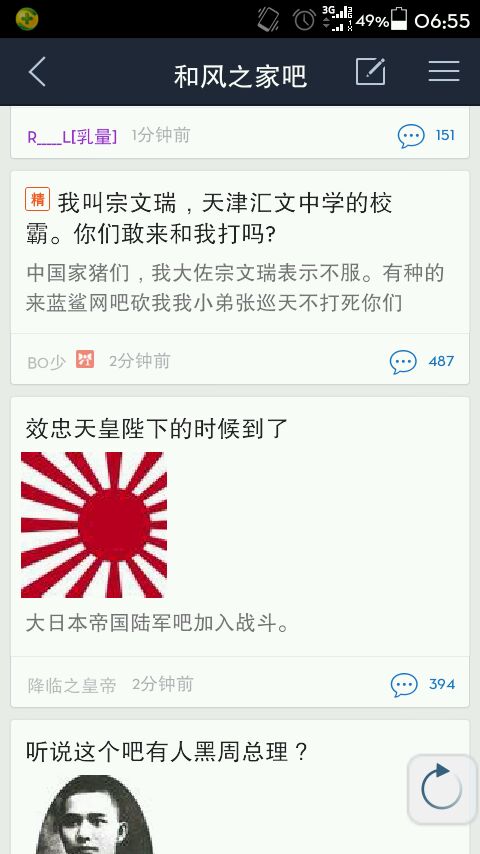This screenshot has width=480, height=854.
Task: Compose a new post
Action: pyautogui.click(x=370, y=71)
